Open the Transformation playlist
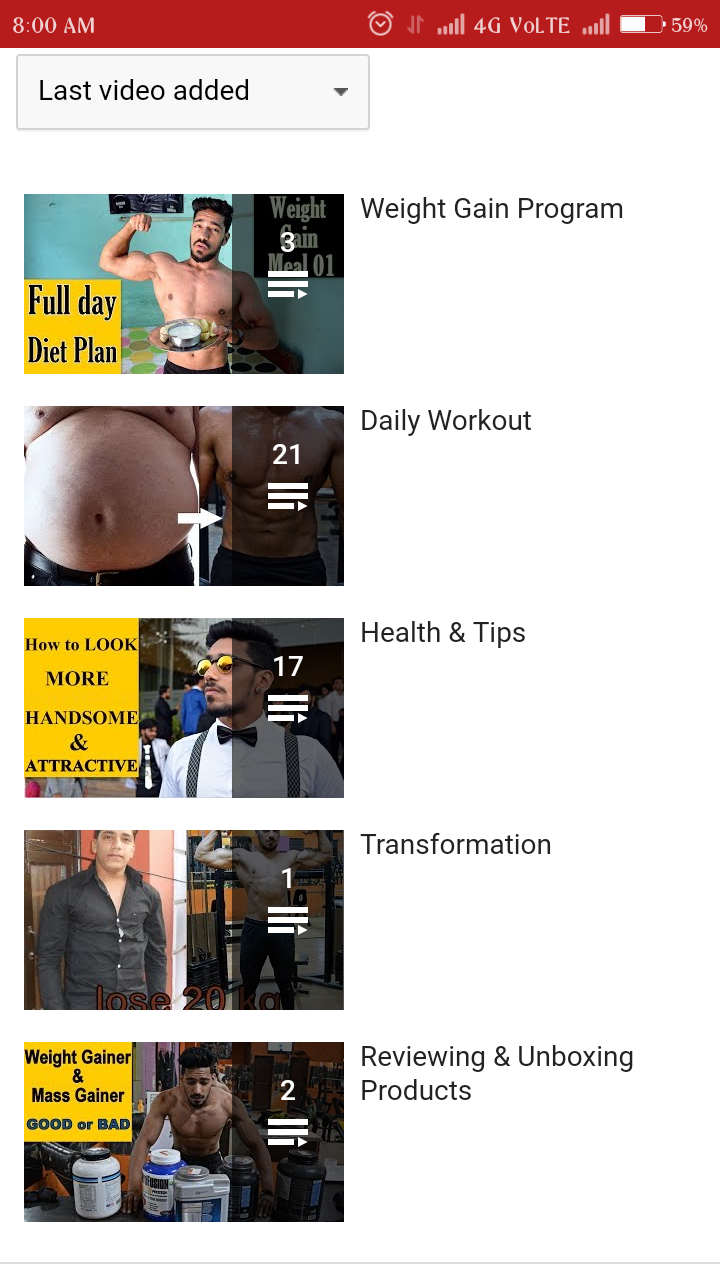Image resolution: width=720 pixels, height=1280 pixels. 184,920
